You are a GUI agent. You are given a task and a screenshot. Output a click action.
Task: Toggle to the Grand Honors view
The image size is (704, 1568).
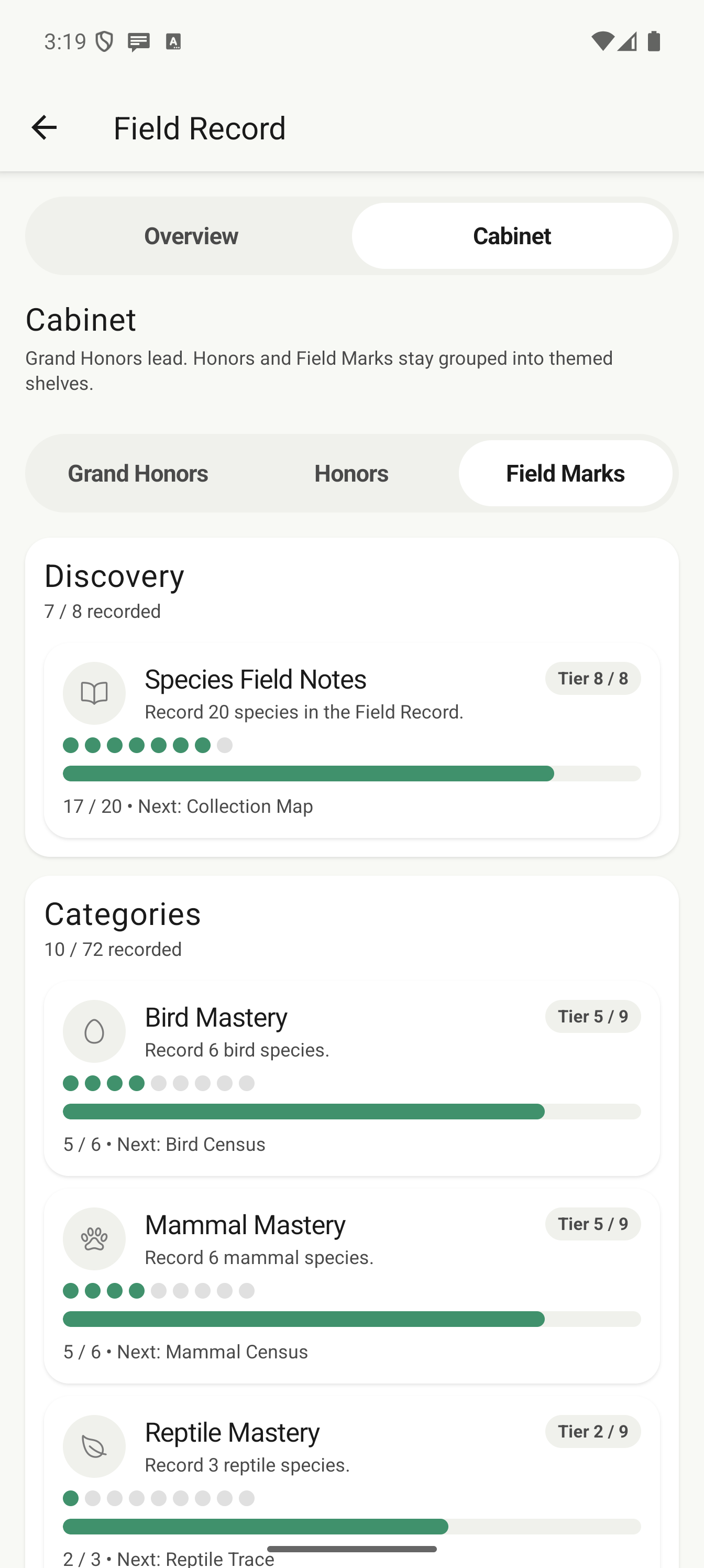coord(138,473)
